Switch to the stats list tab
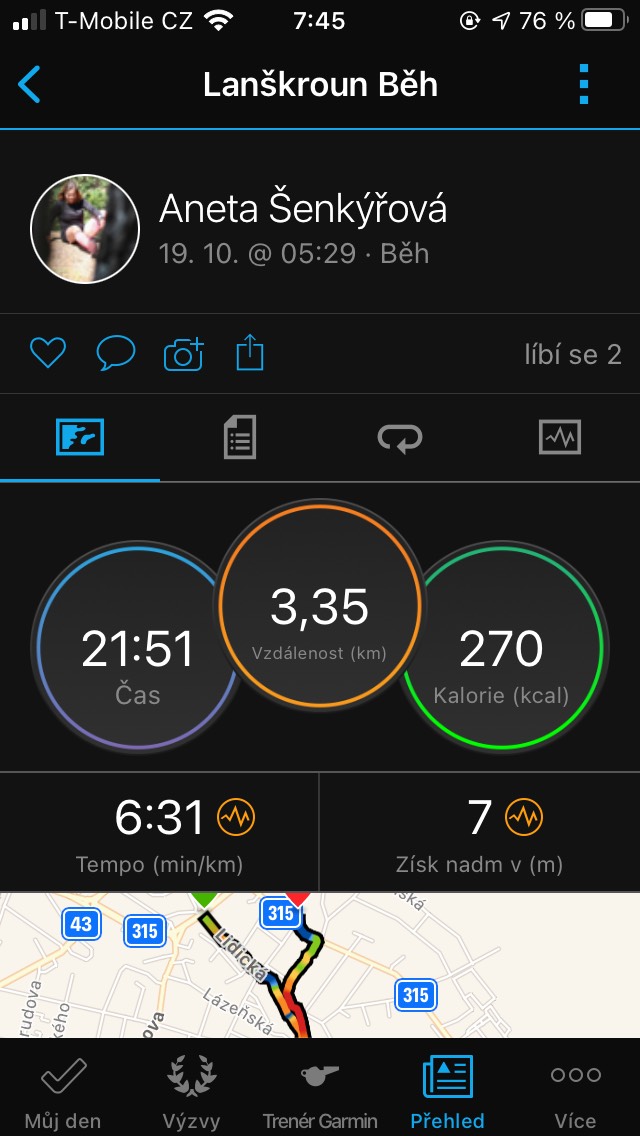640x1136 pixels. [239, 438]
